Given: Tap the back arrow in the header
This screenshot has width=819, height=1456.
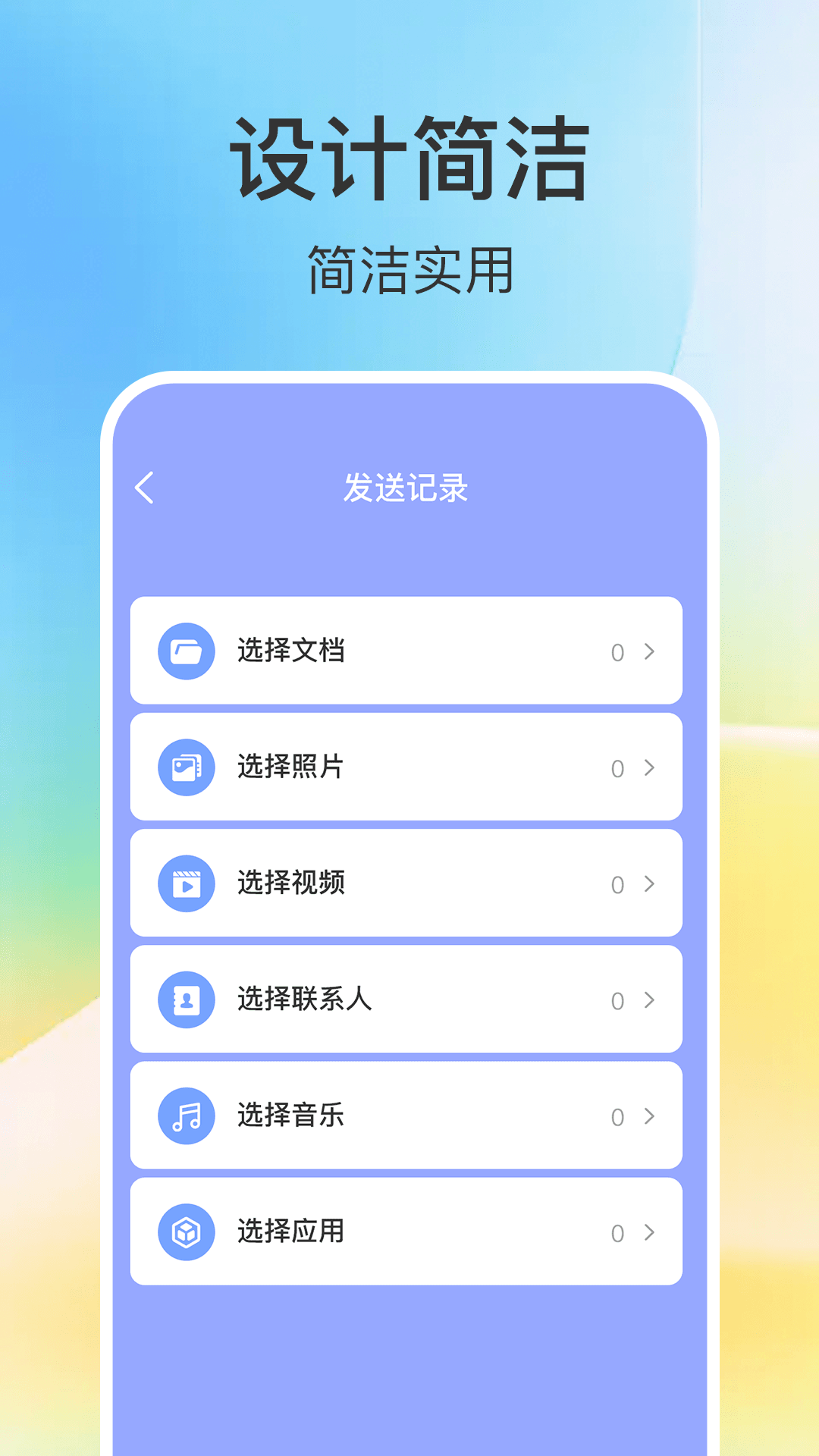Looking at the screenshot, I should point(146,487).
